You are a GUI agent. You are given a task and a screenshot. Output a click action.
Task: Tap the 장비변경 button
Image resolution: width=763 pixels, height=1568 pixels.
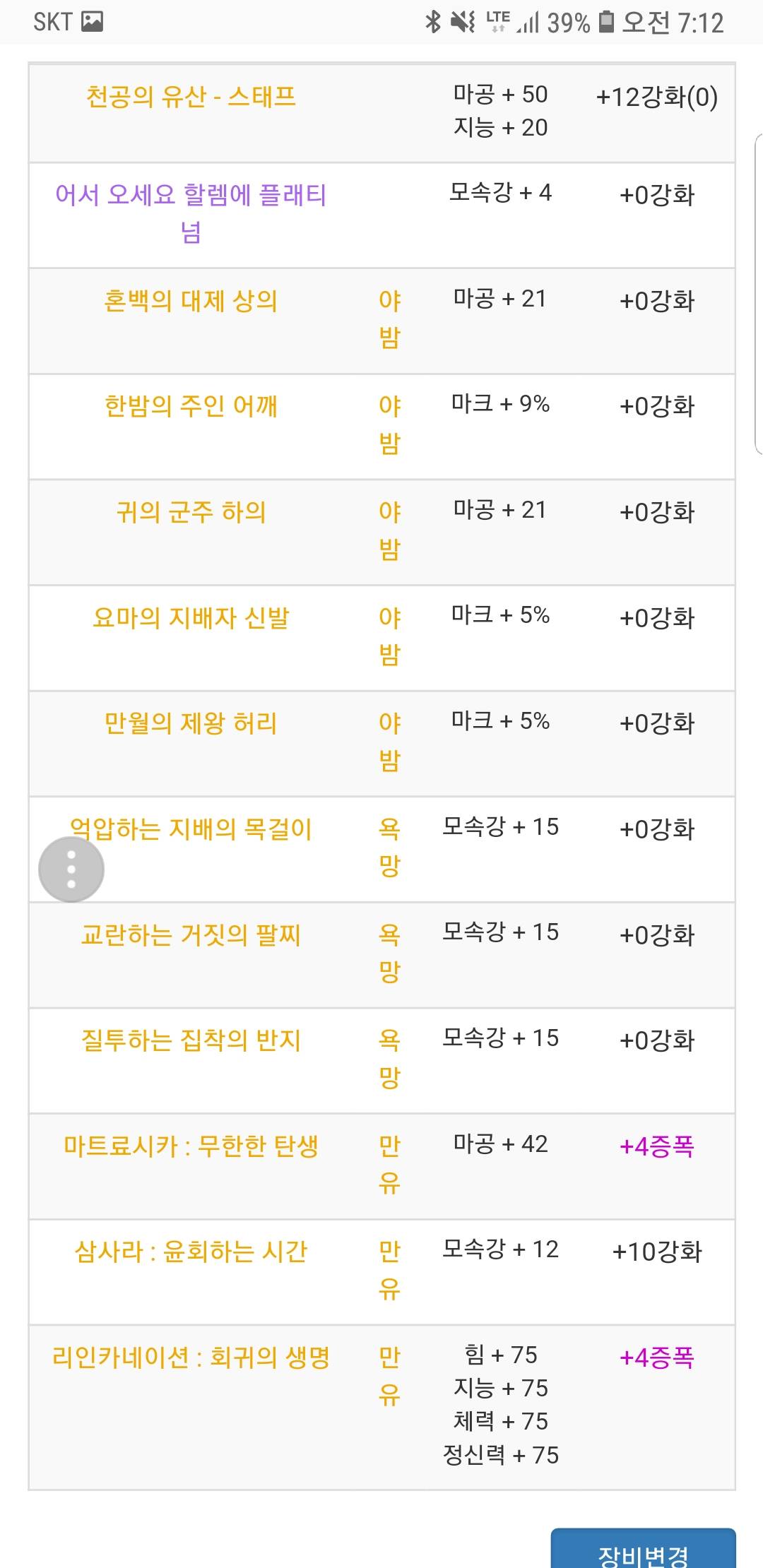coord(643,1548)
